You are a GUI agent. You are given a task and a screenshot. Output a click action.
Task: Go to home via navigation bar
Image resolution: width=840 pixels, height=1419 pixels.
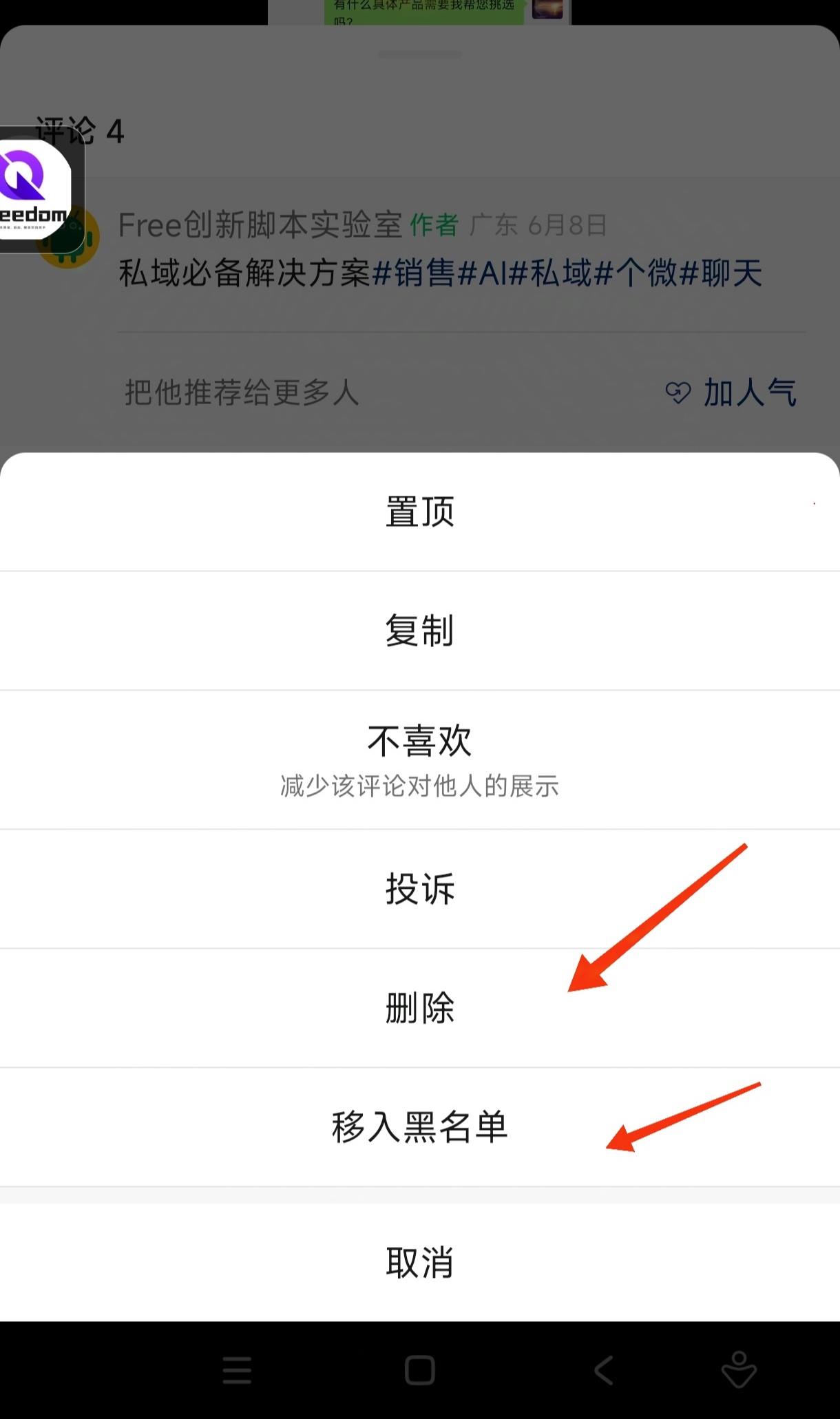click(420, 1370)
